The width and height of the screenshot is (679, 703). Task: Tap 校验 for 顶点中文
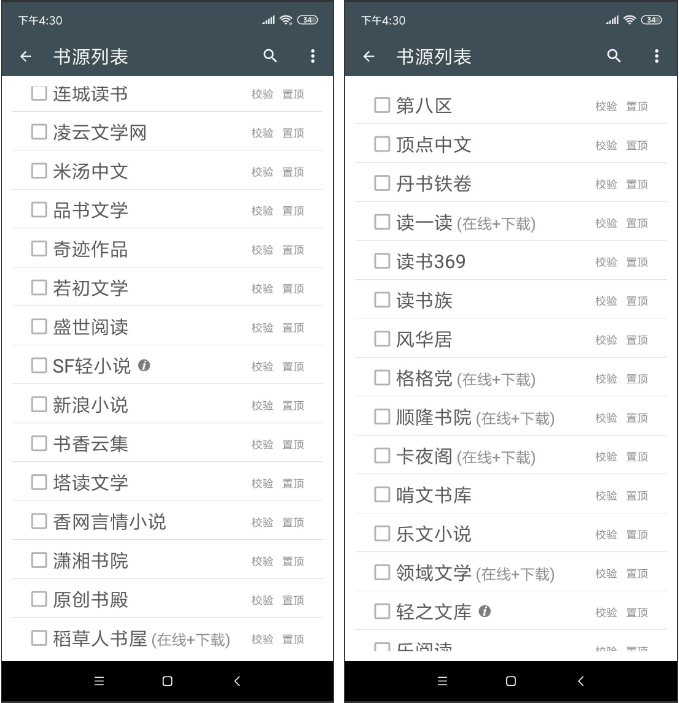[606, 145]
